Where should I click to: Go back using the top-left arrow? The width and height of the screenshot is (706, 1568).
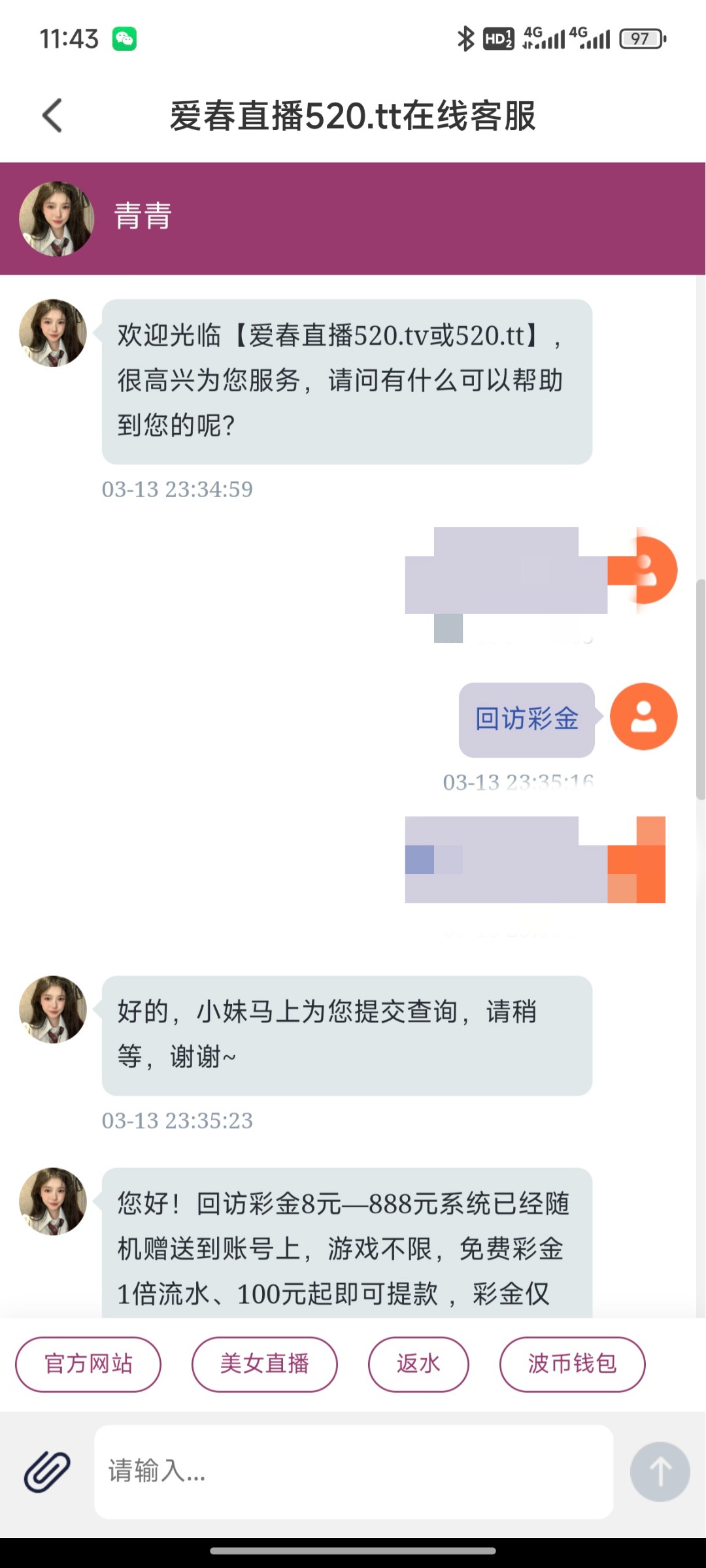click(x=52, y=116)
